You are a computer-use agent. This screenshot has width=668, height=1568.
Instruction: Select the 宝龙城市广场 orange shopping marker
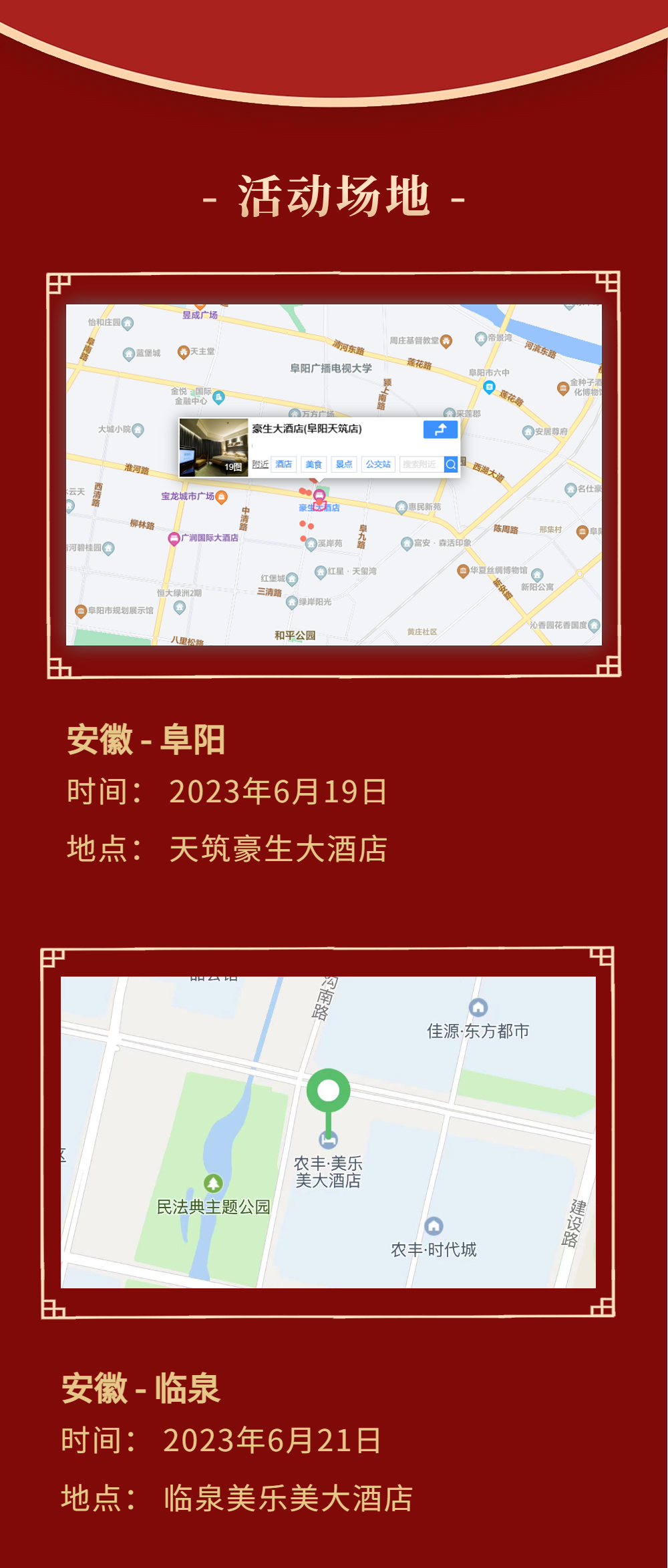(221, 497)
